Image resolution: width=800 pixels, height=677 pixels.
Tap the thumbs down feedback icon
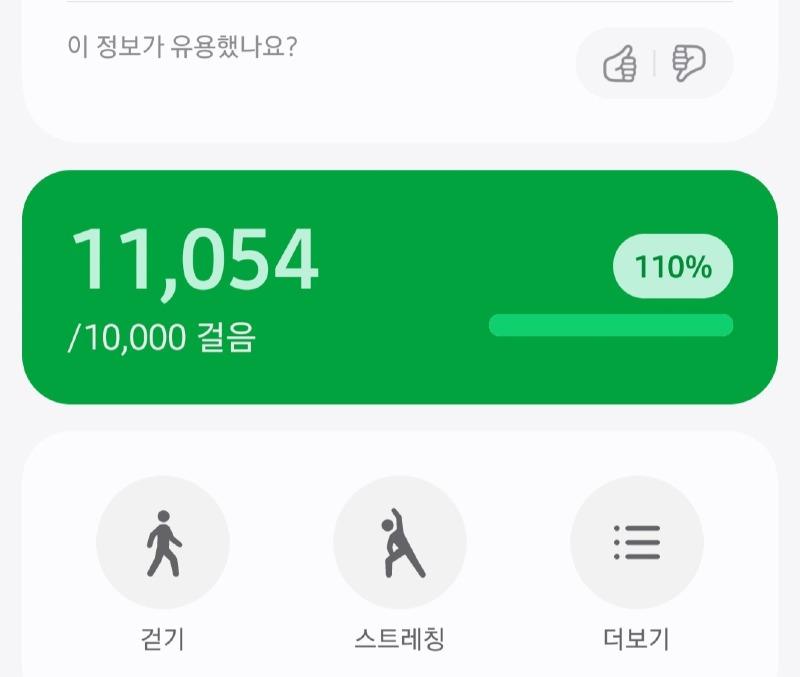(689, 63)
